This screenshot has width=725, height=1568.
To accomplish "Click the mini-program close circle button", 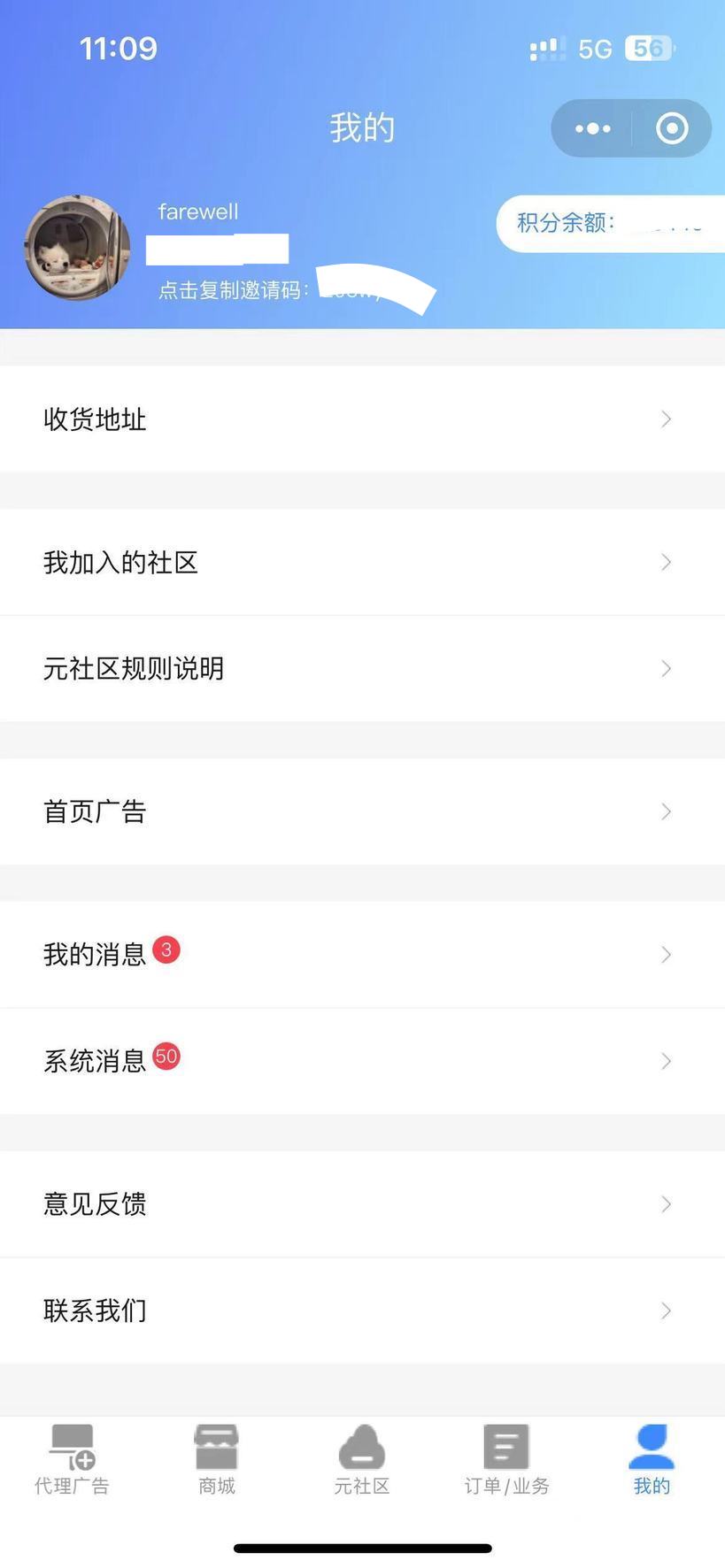I will pos(672,127).
